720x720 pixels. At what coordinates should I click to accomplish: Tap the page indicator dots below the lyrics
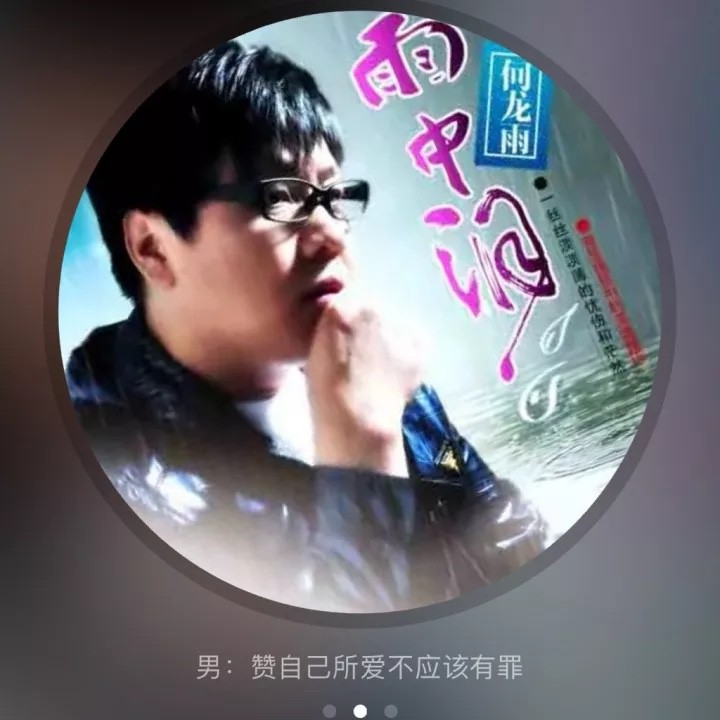[x=360, y=711]
